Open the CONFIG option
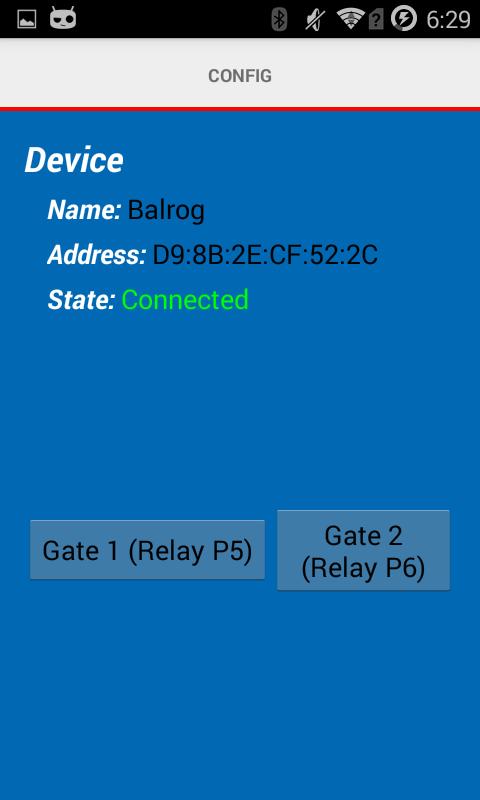 pos(240,76)
